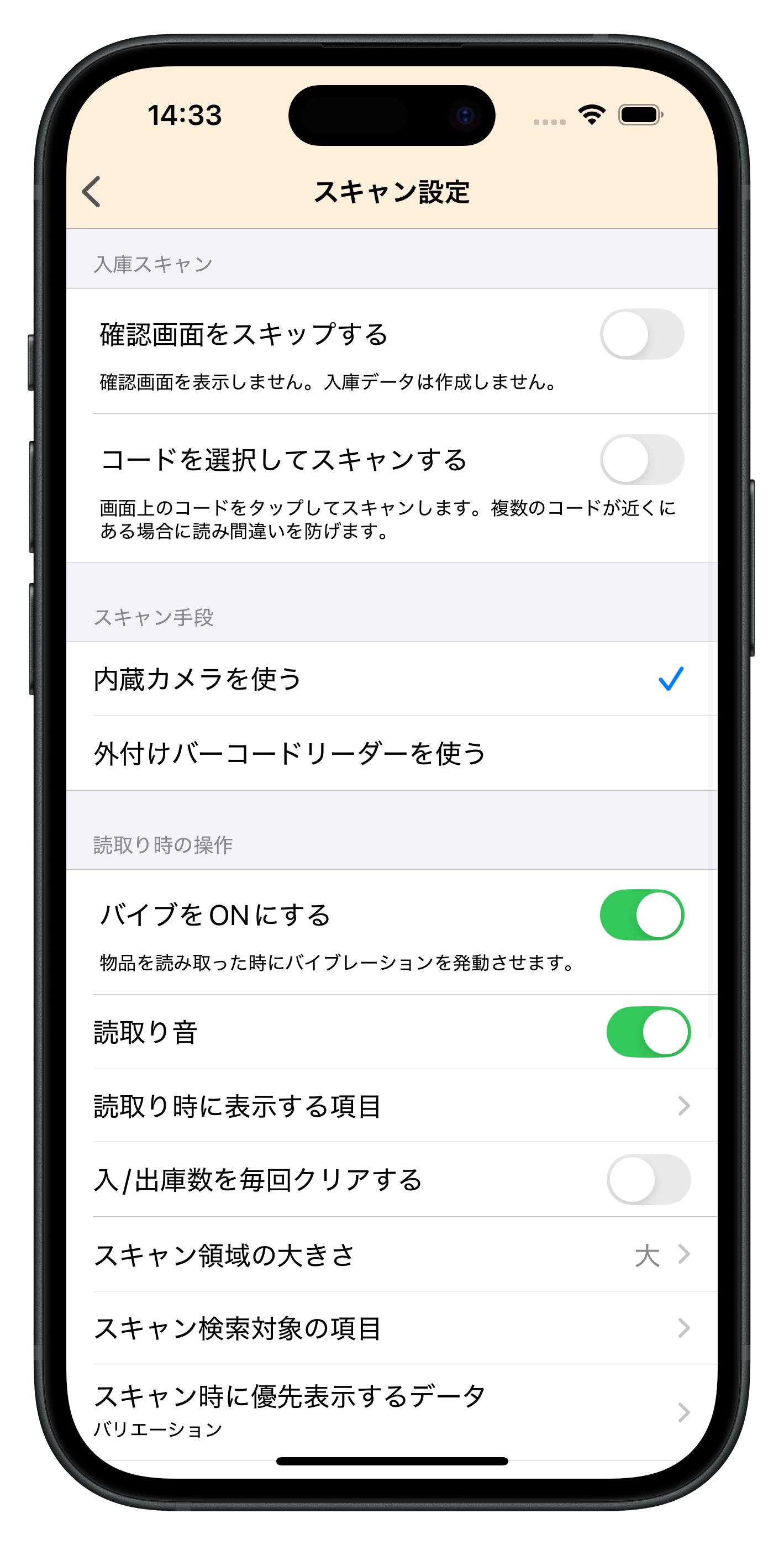Open スキャン領域の大きさ setting

point(392,1254)
